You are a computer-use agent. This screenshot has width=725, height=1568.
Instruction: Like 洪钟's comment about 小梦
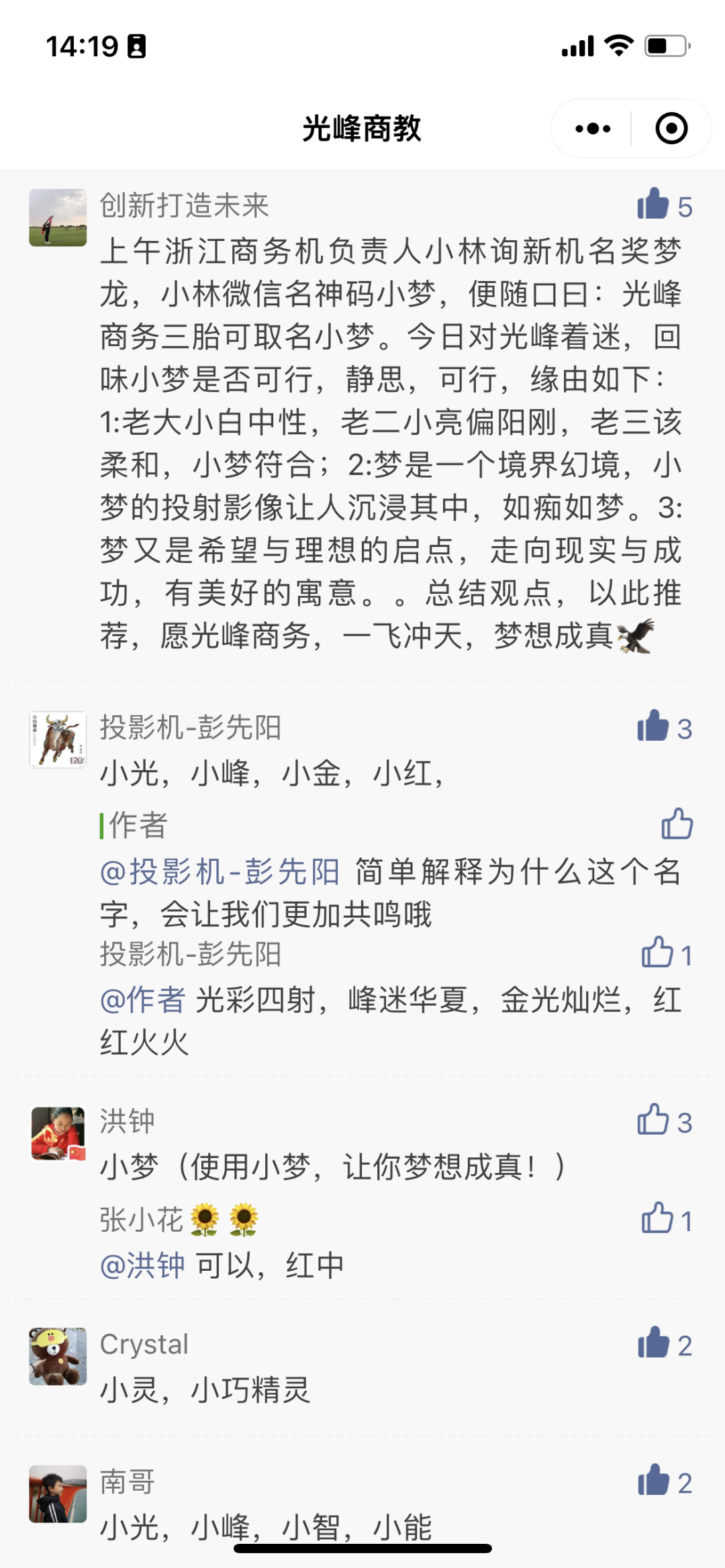(x=653, y=1120)
